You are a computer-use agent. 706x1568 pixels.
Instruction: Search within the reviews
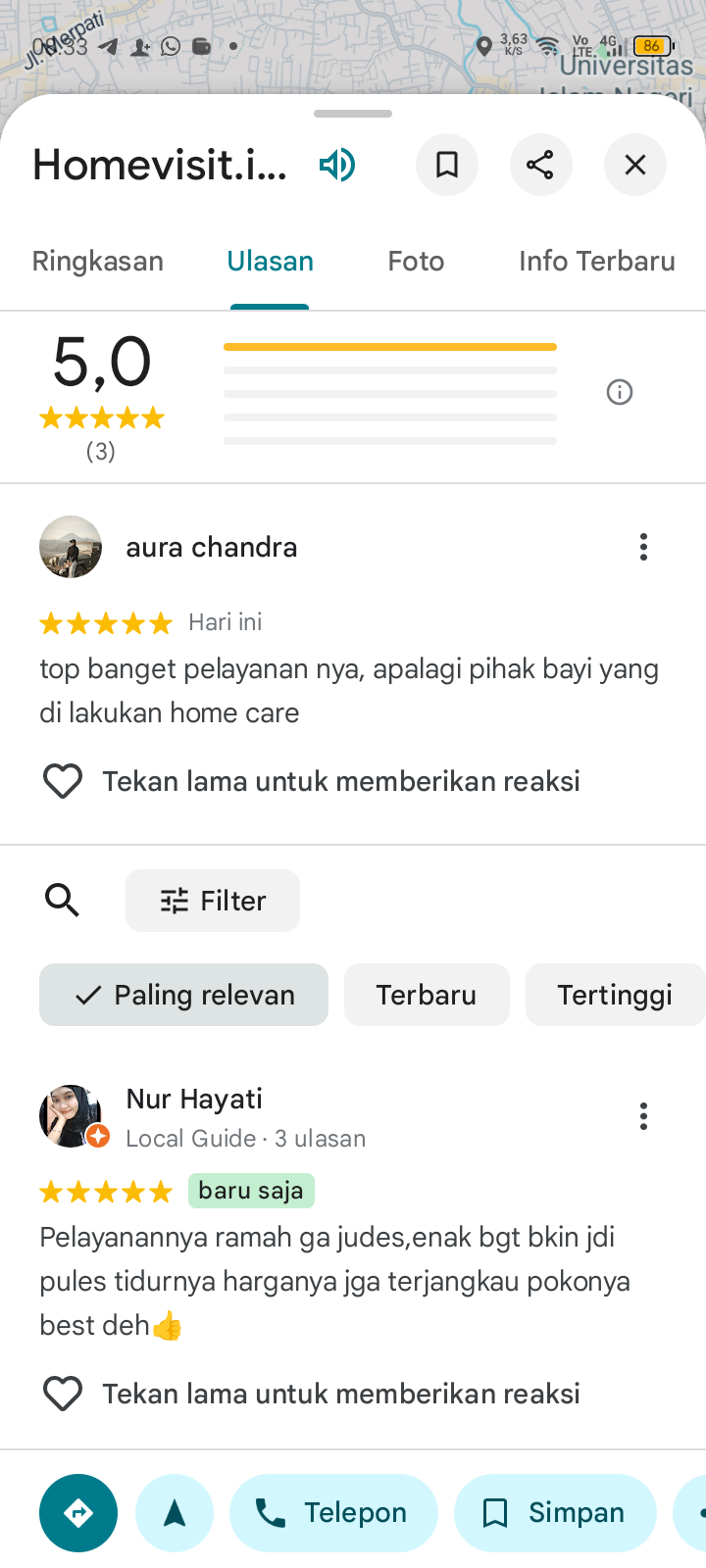point(63,900)
